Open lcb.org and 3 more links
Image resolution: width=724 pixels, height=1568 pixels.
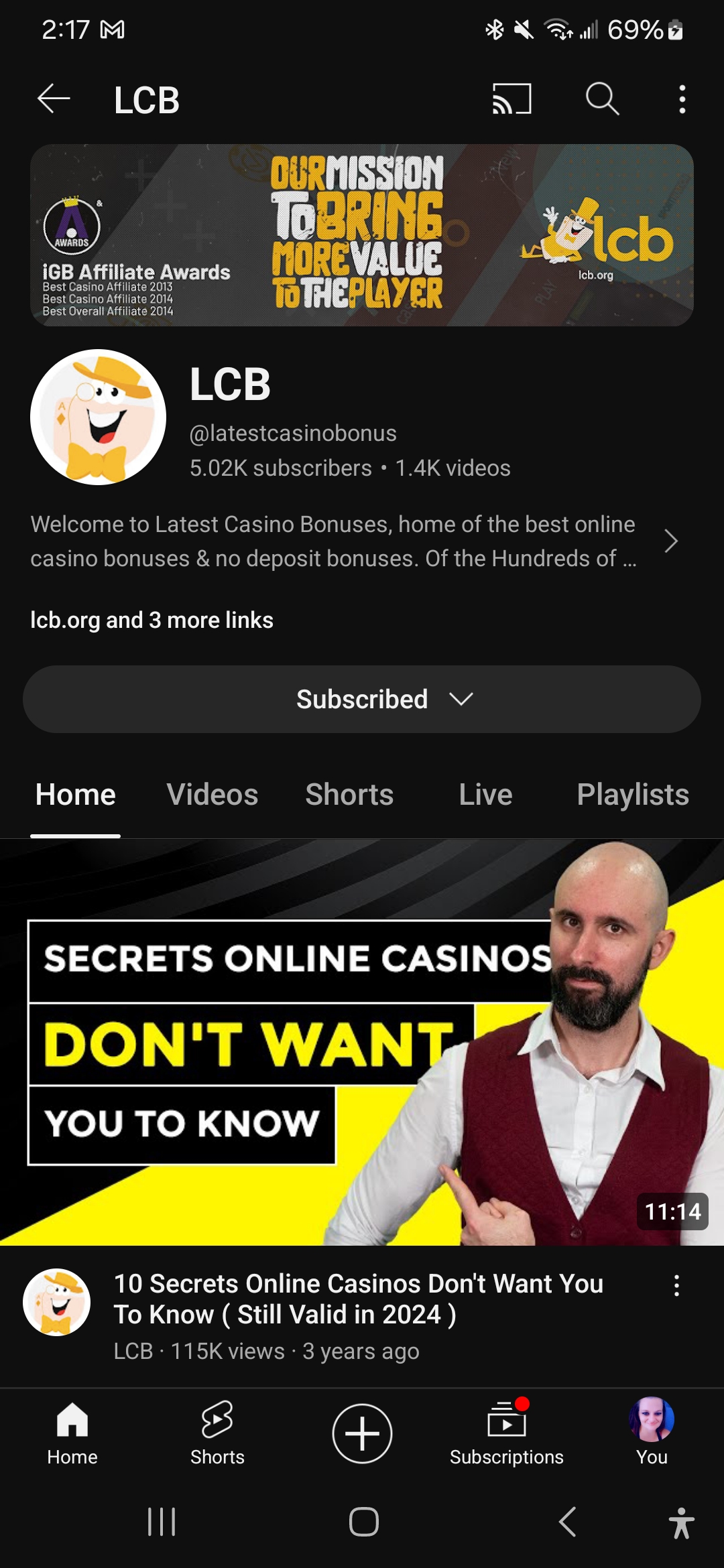[152, 620]
